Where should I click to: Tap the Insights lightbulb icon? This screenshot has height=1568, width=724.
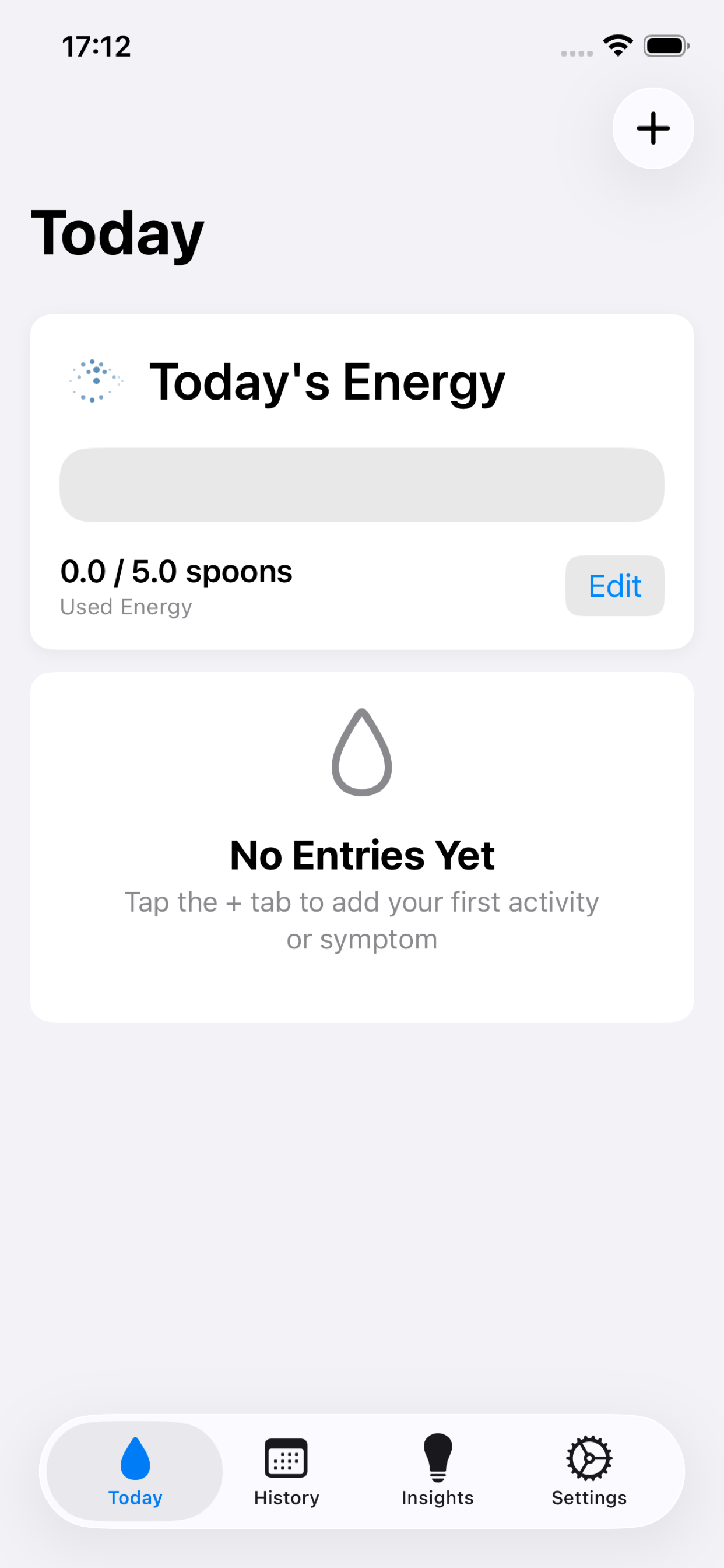pyautogui.click(x=437, y=1458)
